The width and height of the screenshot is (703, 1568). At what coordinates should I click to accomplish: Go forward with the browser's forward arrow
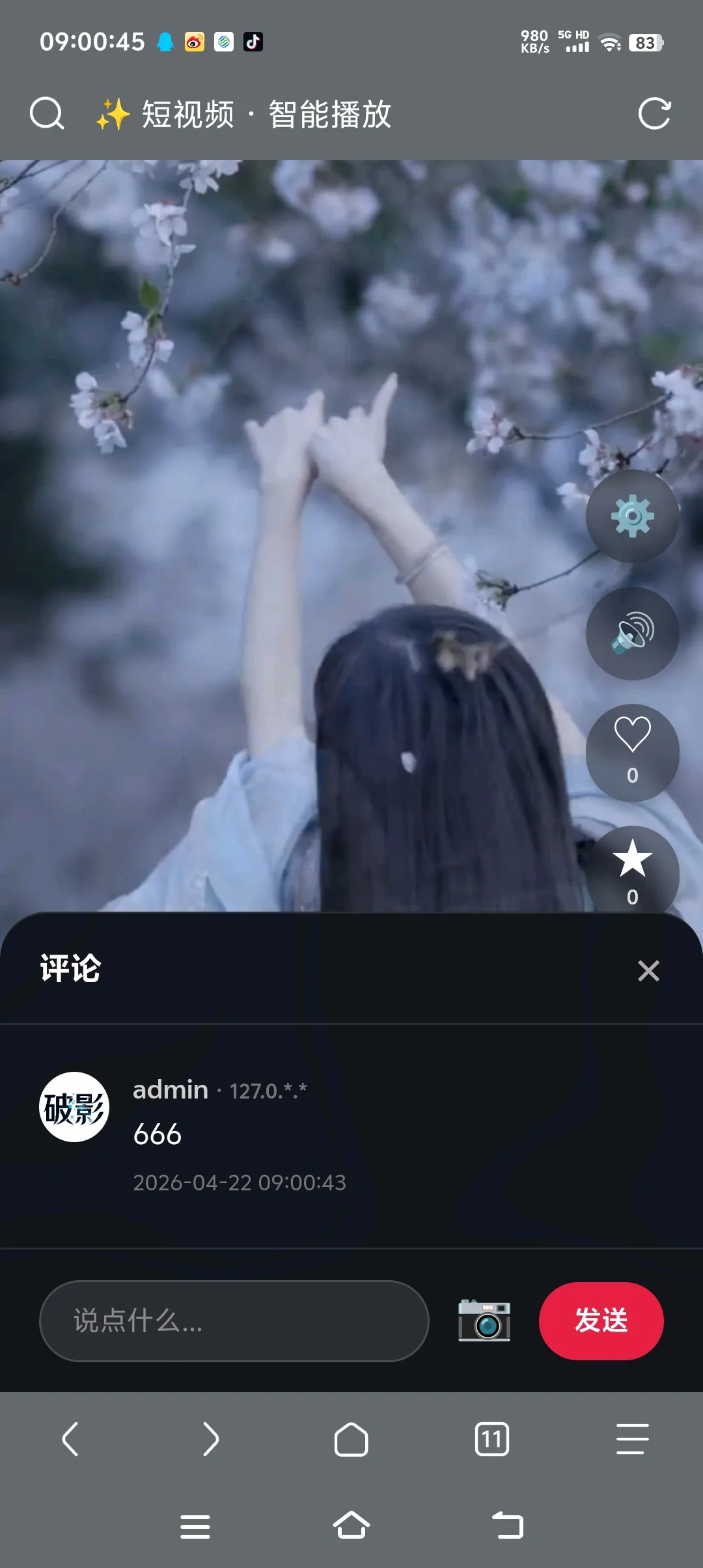pyautogui.click(x=211, y=1439)
